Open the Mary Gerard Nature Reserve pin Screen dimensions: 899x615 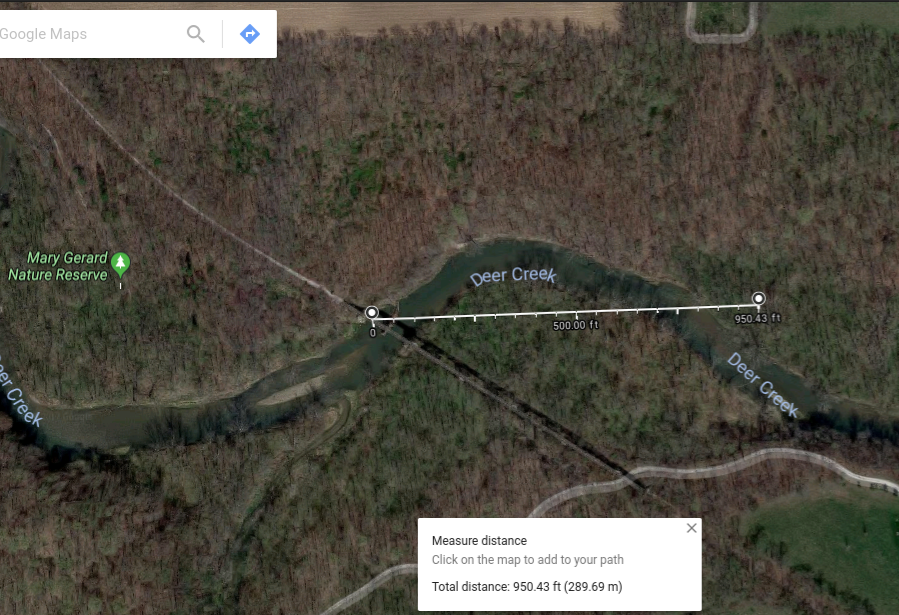point(121,264)
